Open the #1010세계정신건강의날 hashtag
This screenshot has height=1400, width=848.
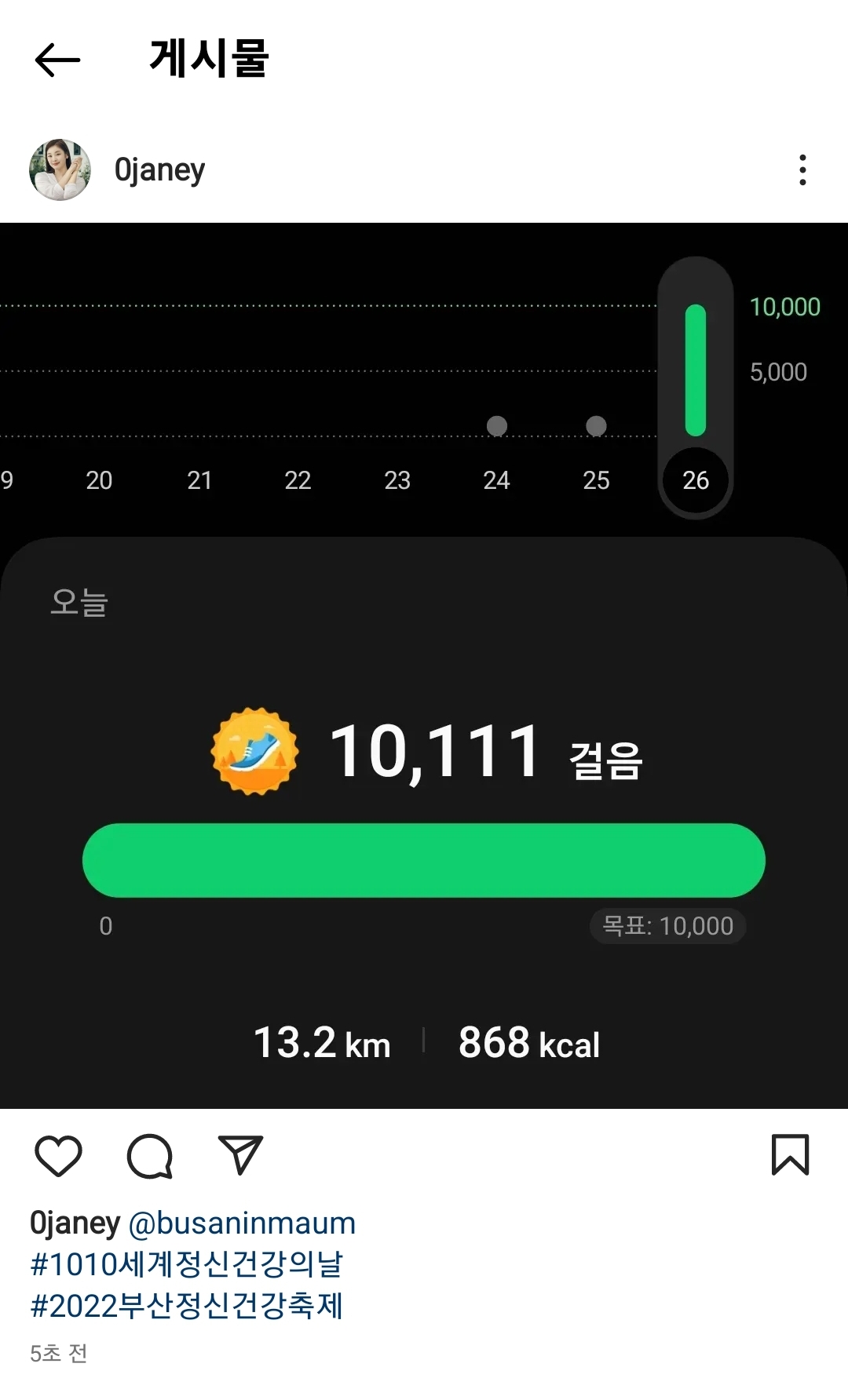tap(187, 1264)
